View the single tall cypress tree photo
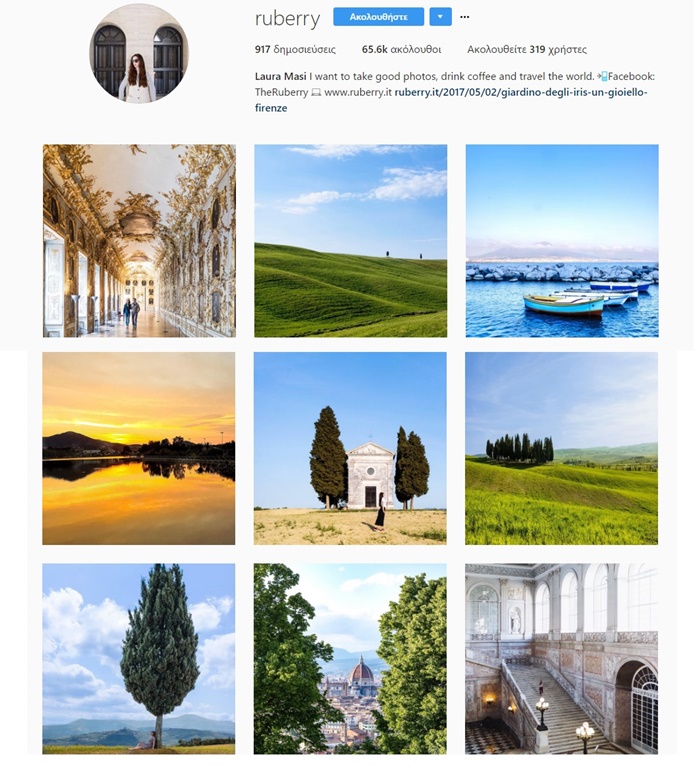 coord(139,658)
